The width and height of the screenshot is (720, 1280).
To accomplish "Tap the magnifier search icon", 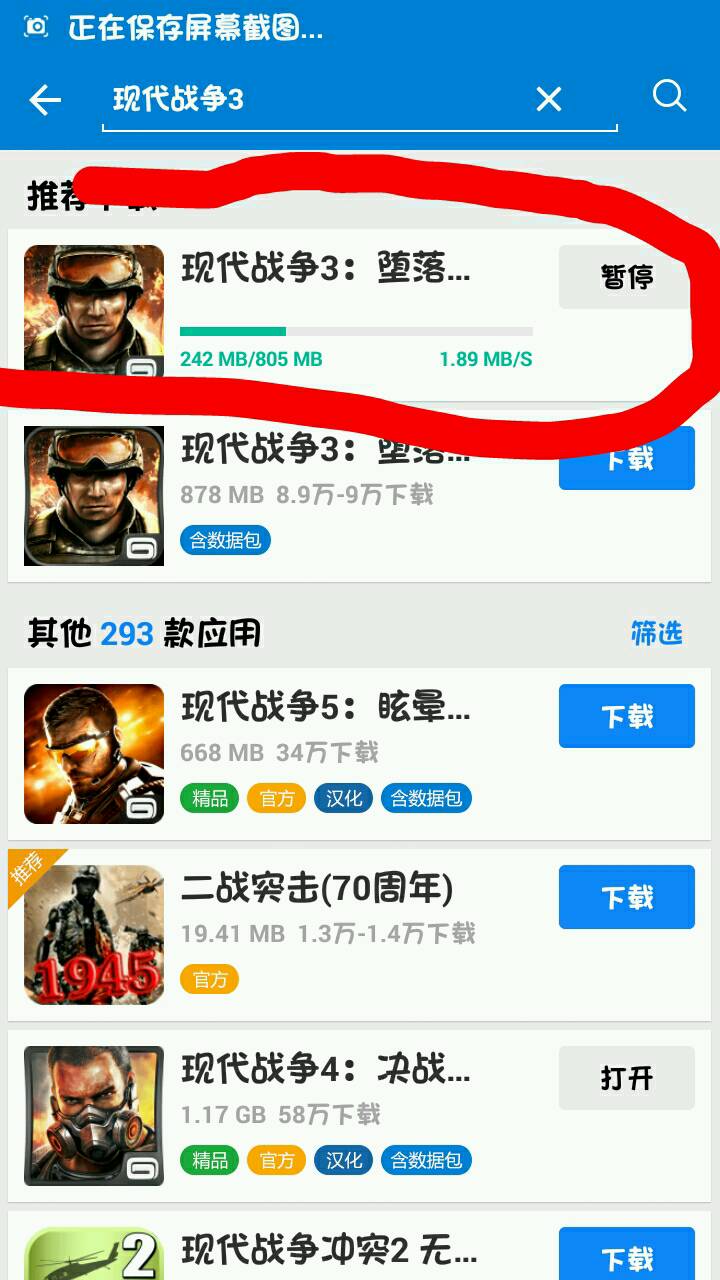I will (669, 97).
